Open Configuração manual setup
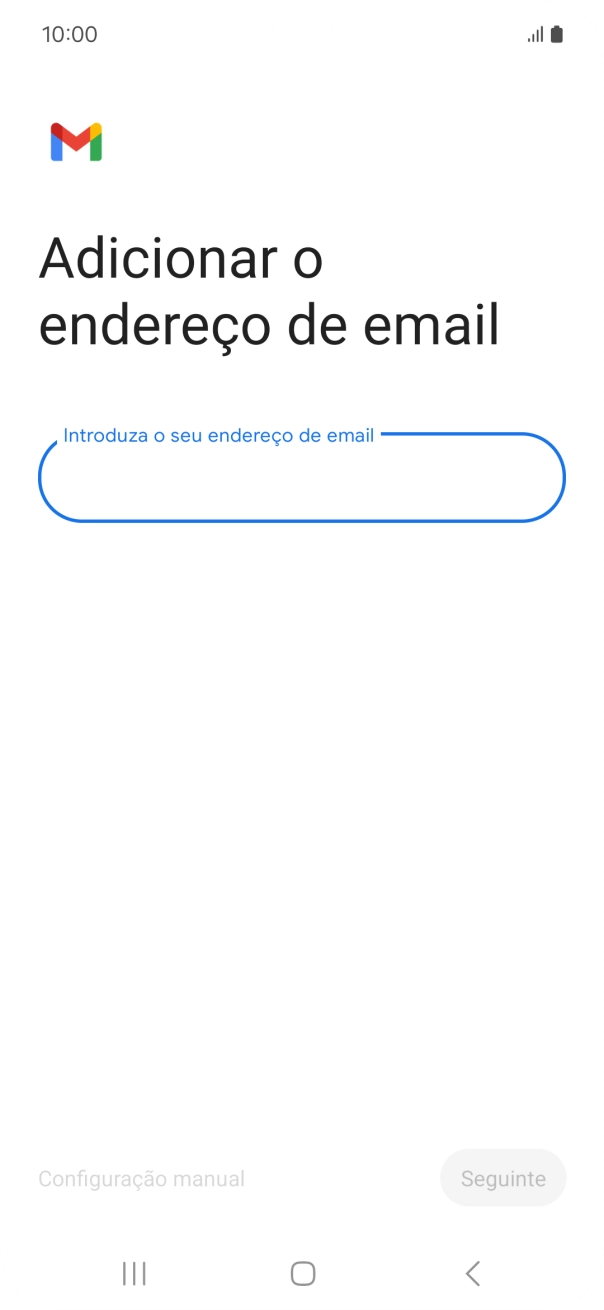 141,1179
